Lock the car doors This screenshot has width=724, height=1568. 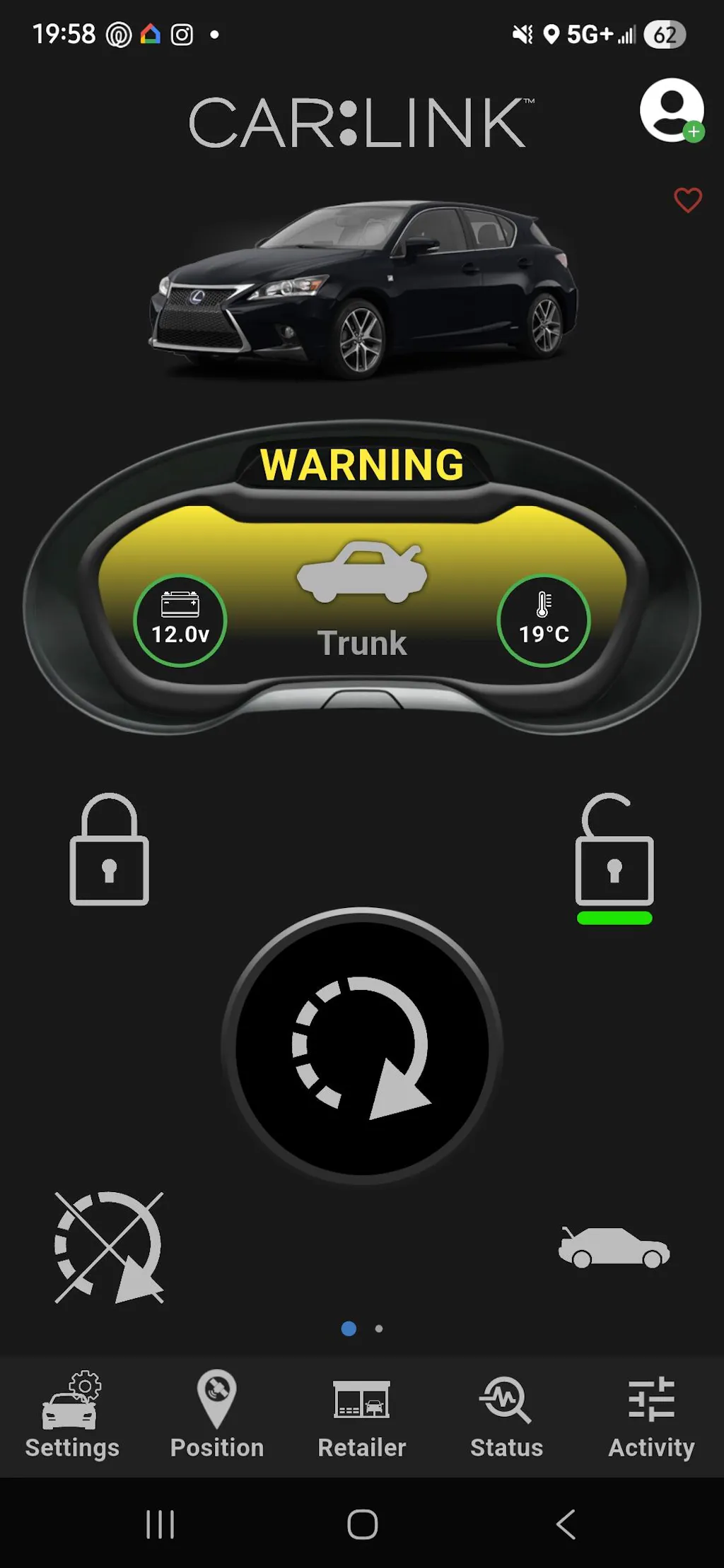coord(109,849)
